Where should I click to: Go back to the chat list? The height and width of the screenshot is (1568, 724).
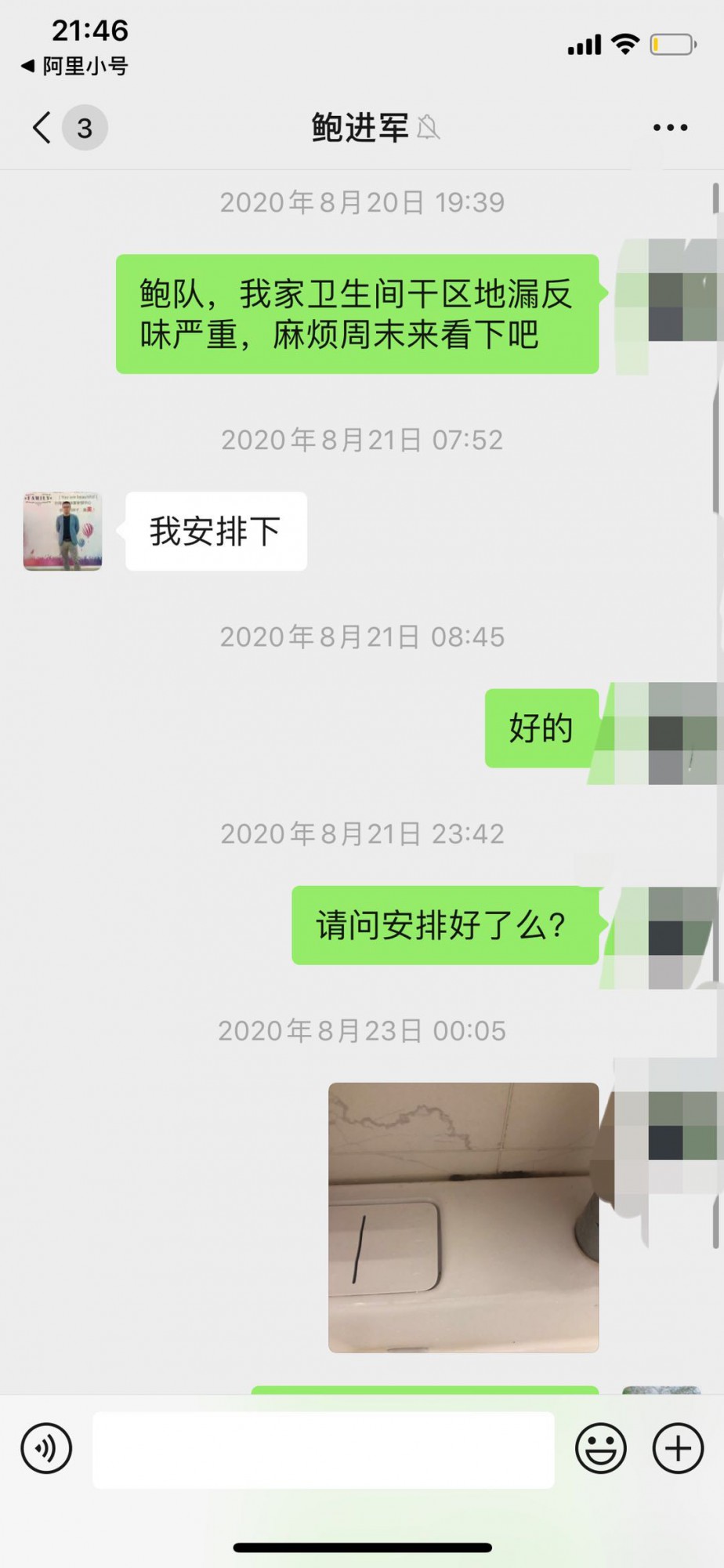(x=43, y=128)
